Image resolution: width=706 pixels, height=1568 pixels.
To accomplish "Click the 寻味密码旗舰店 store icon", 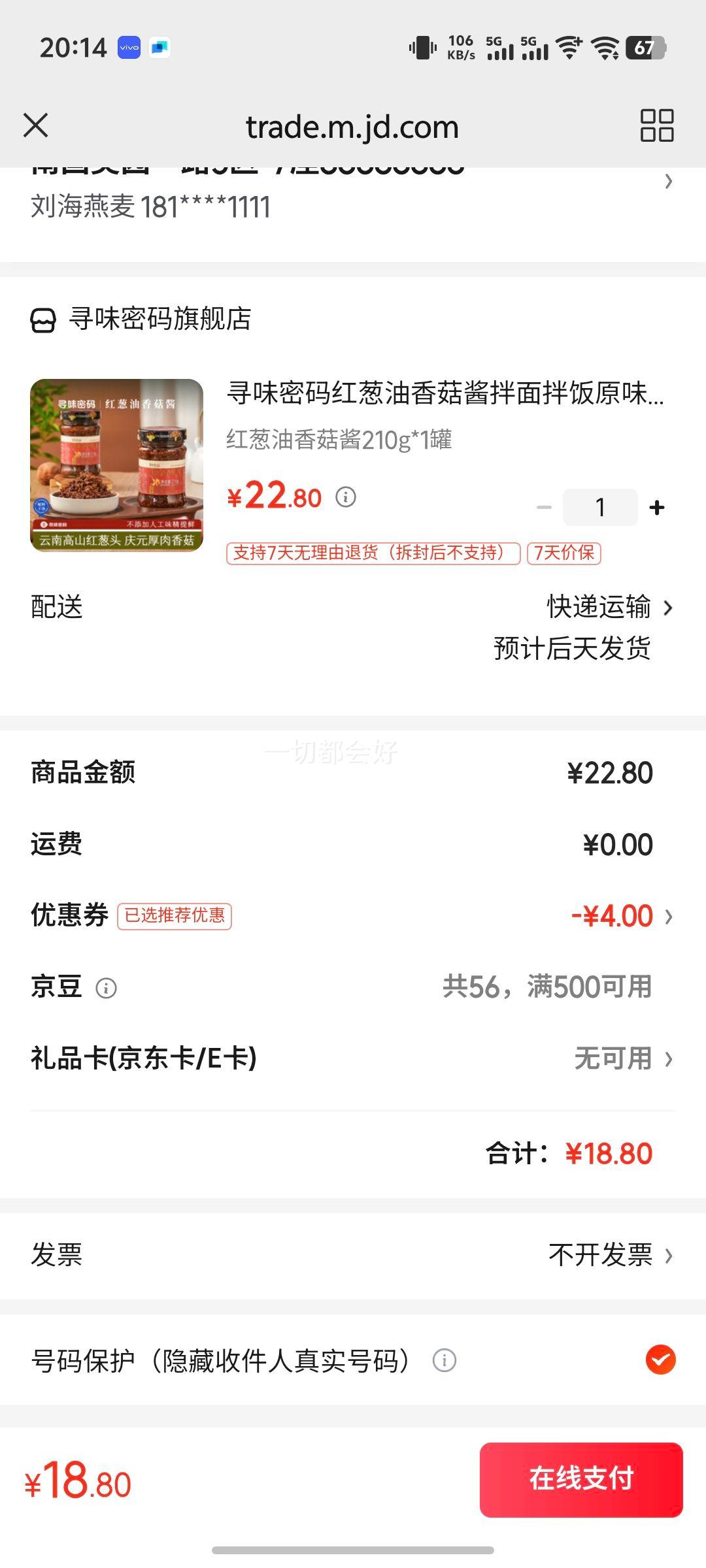I will pos(42,320).
